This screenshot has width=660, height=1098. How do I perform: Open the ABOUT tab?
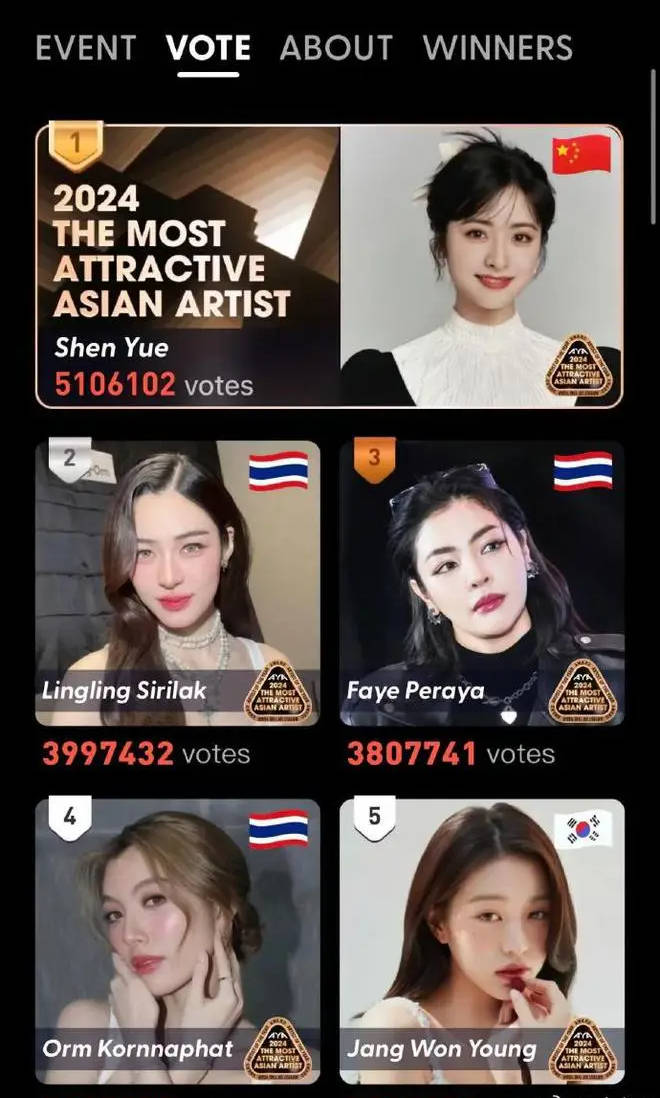pos(336,48)
